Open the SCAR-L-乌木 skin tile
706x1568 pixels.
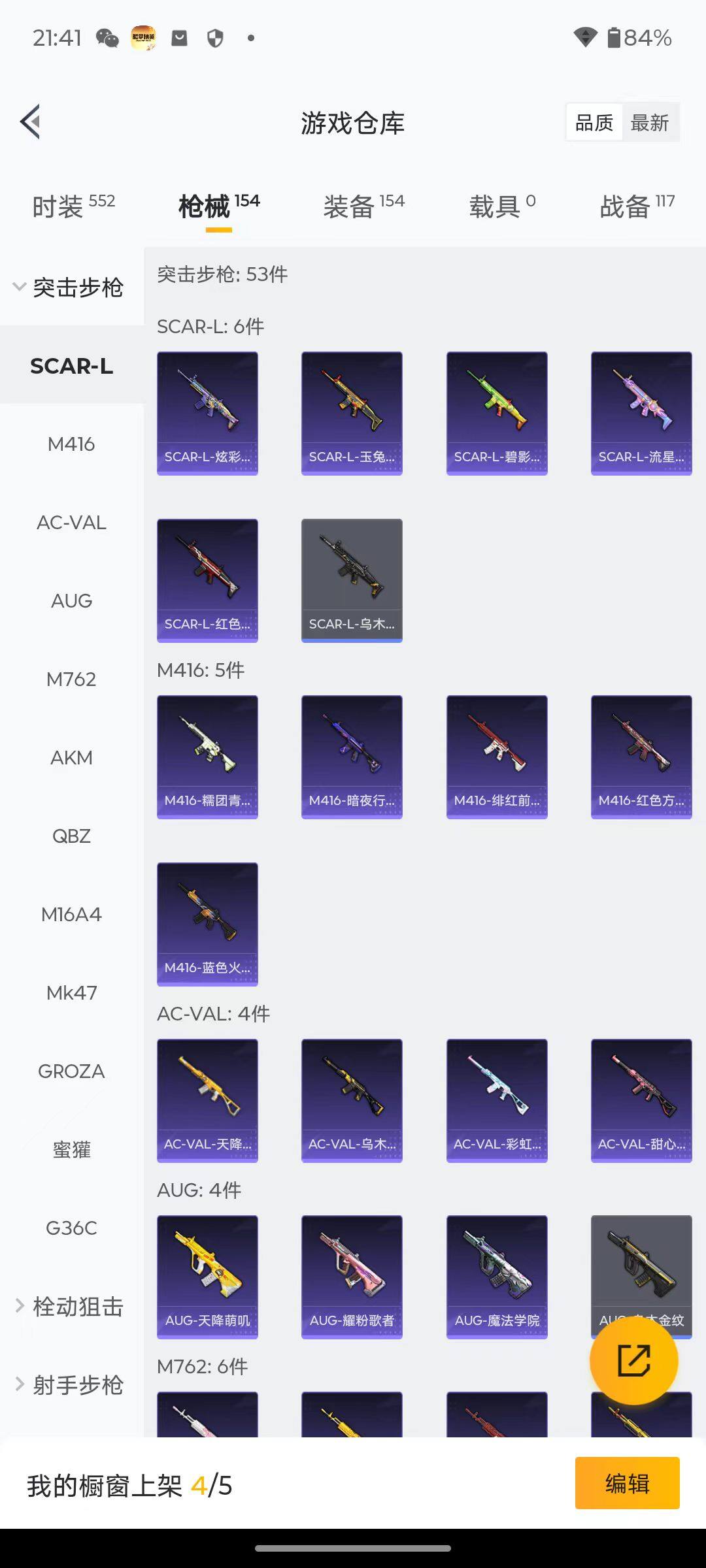click(x=352, y=580)
